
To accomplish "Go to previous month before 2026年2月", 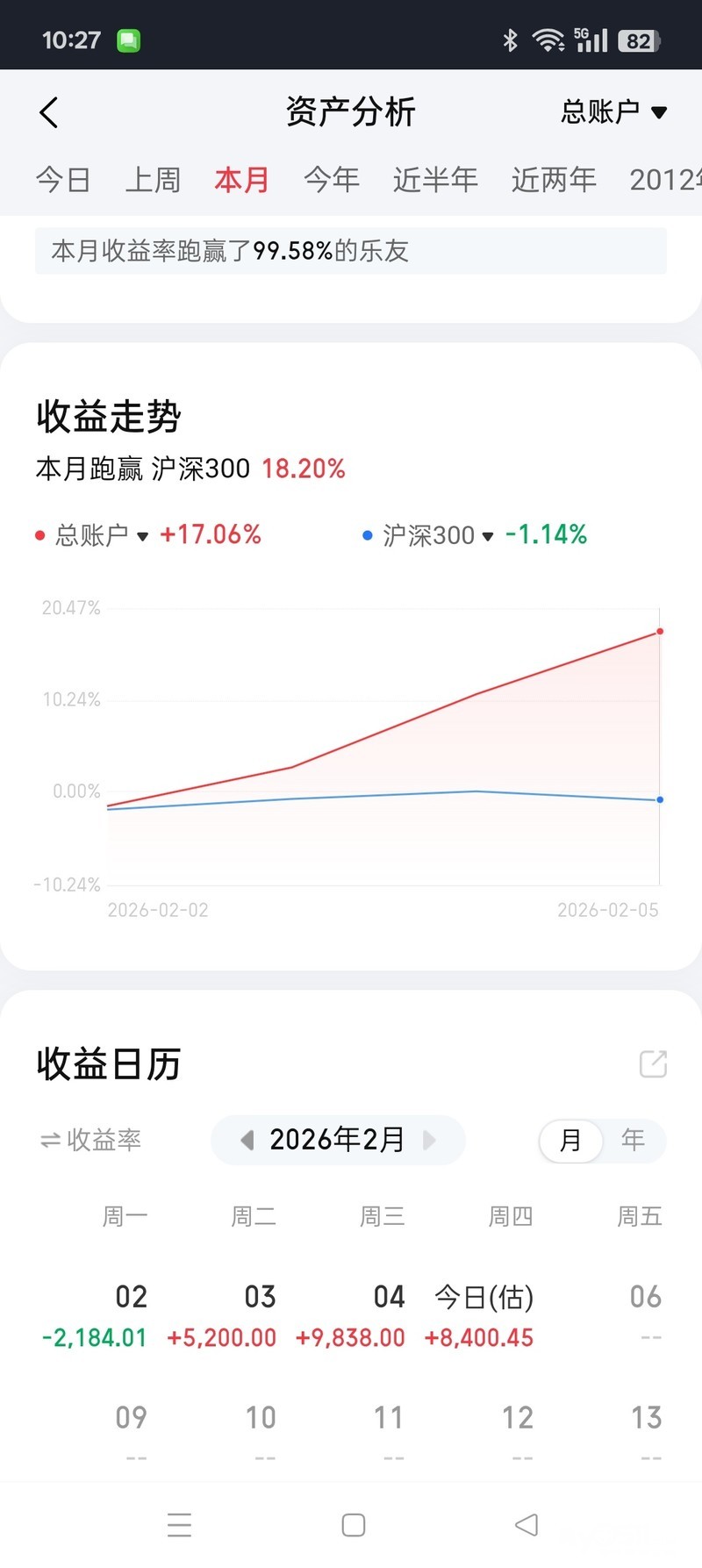I will point(247,1140).
